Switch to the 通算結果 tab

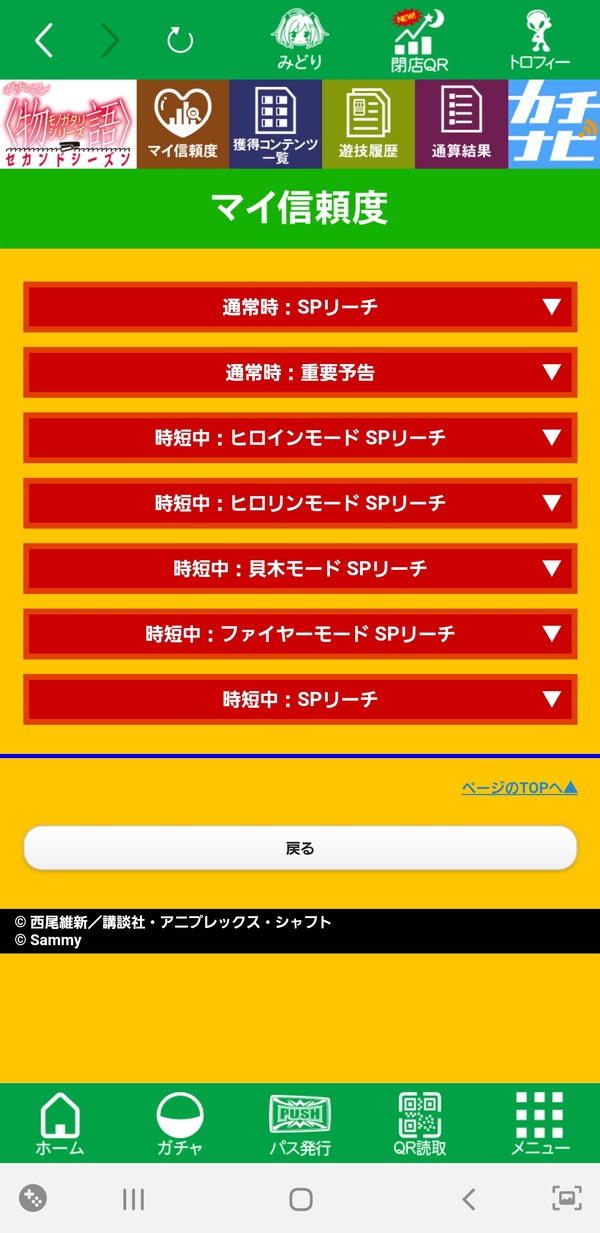coord(461,124)
